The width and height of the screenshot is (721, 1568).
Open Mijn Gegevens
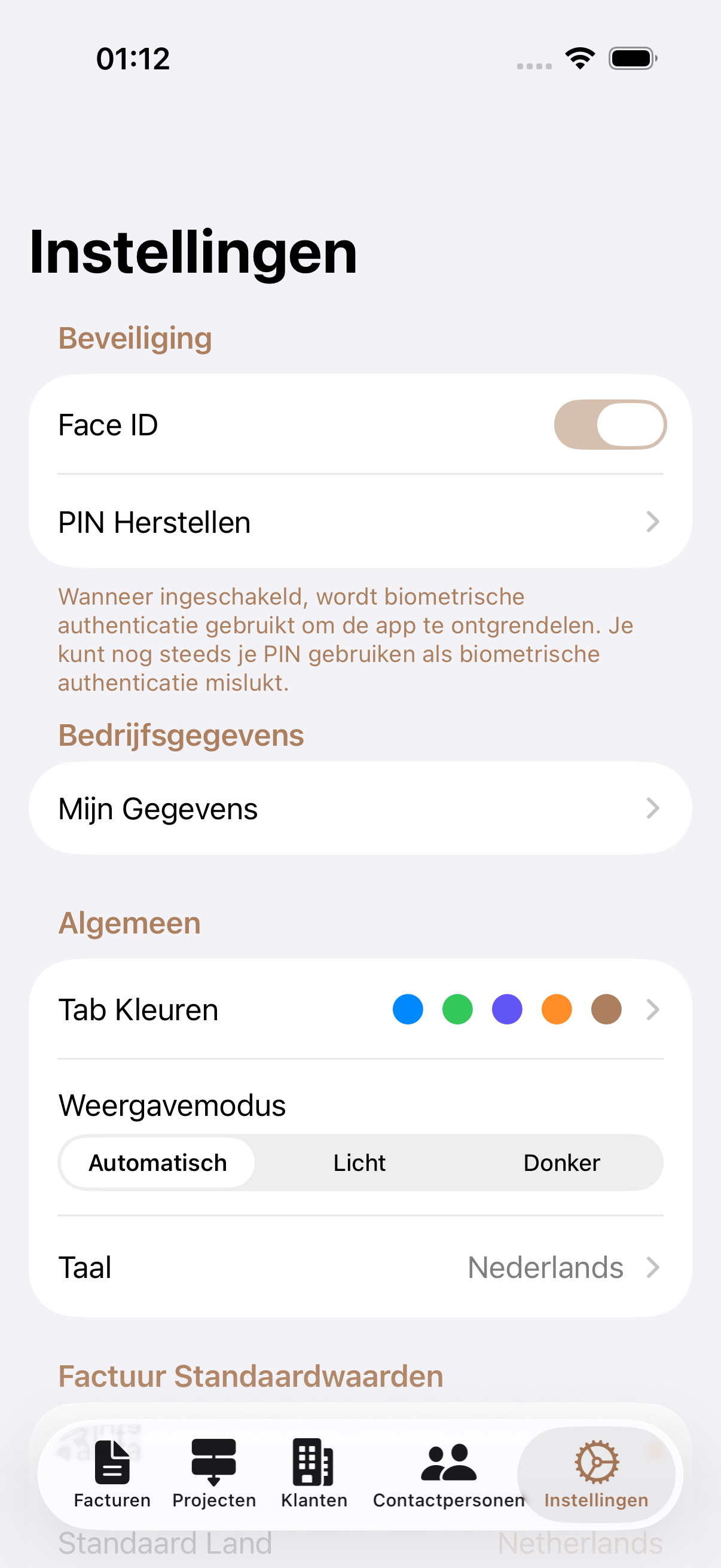359,809
